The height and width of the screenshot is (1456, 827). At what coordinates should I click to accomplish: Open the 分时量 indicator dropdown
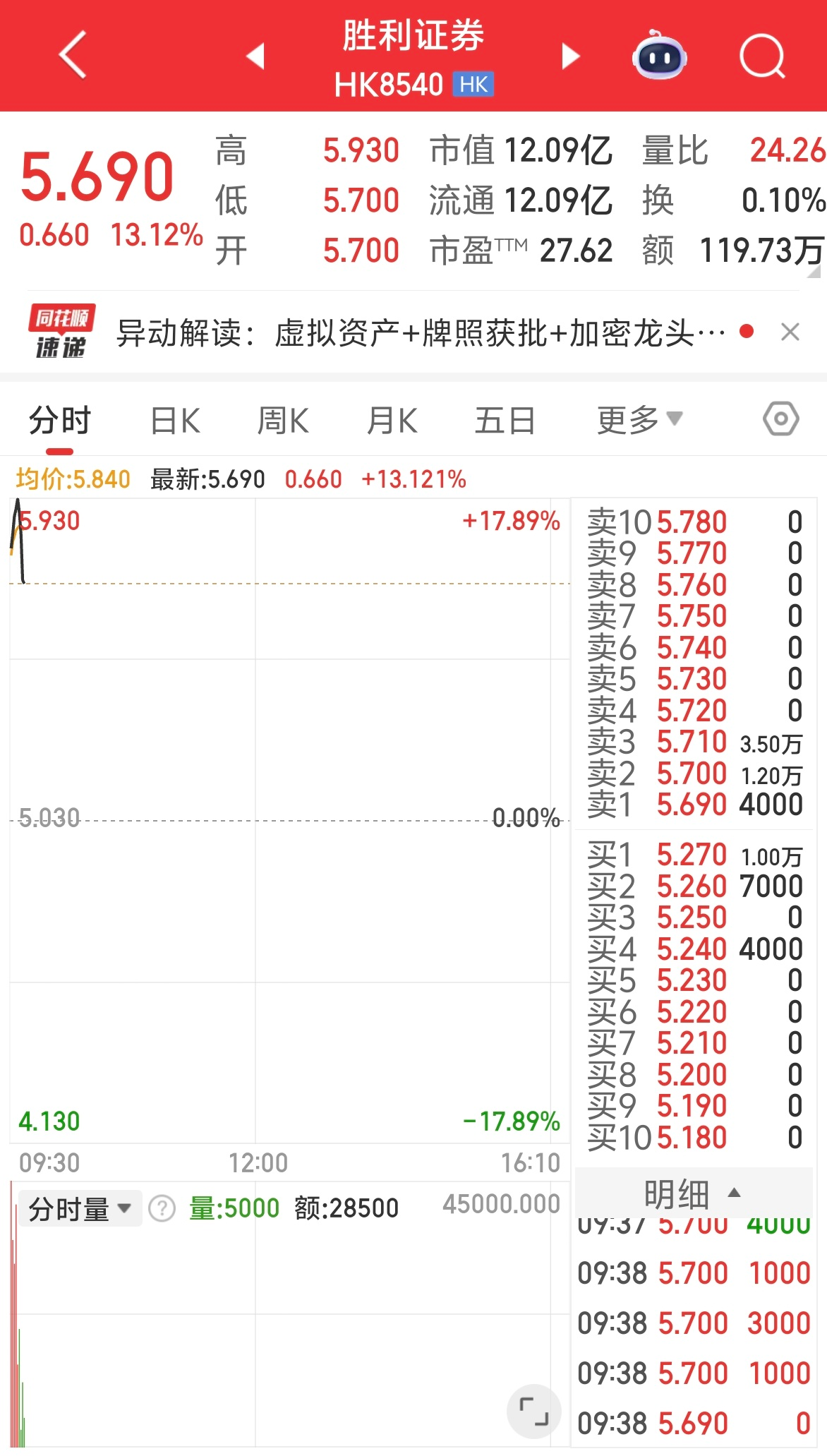point(80,1209)
